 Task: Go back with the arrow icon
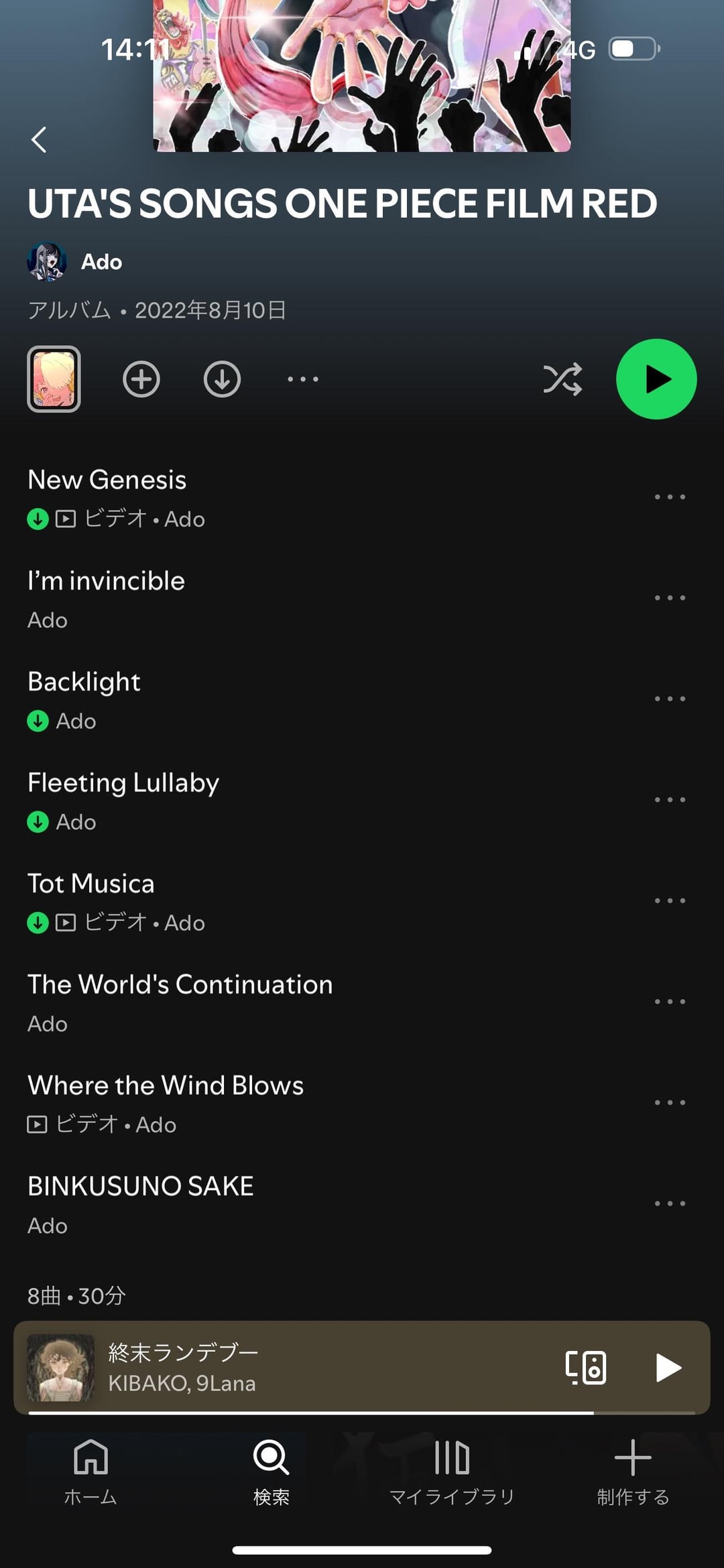(x=40, y=140)
